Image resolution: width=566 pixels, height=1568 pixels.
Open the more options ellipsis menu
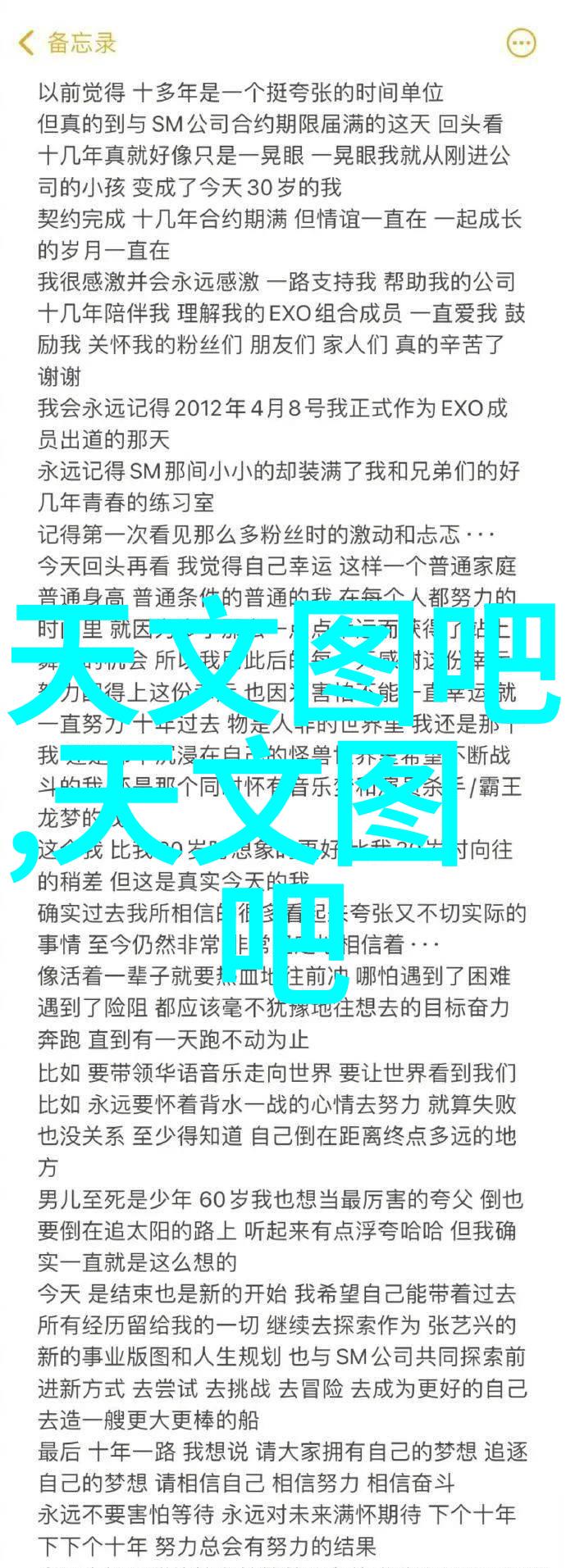(x=521, y=43)
